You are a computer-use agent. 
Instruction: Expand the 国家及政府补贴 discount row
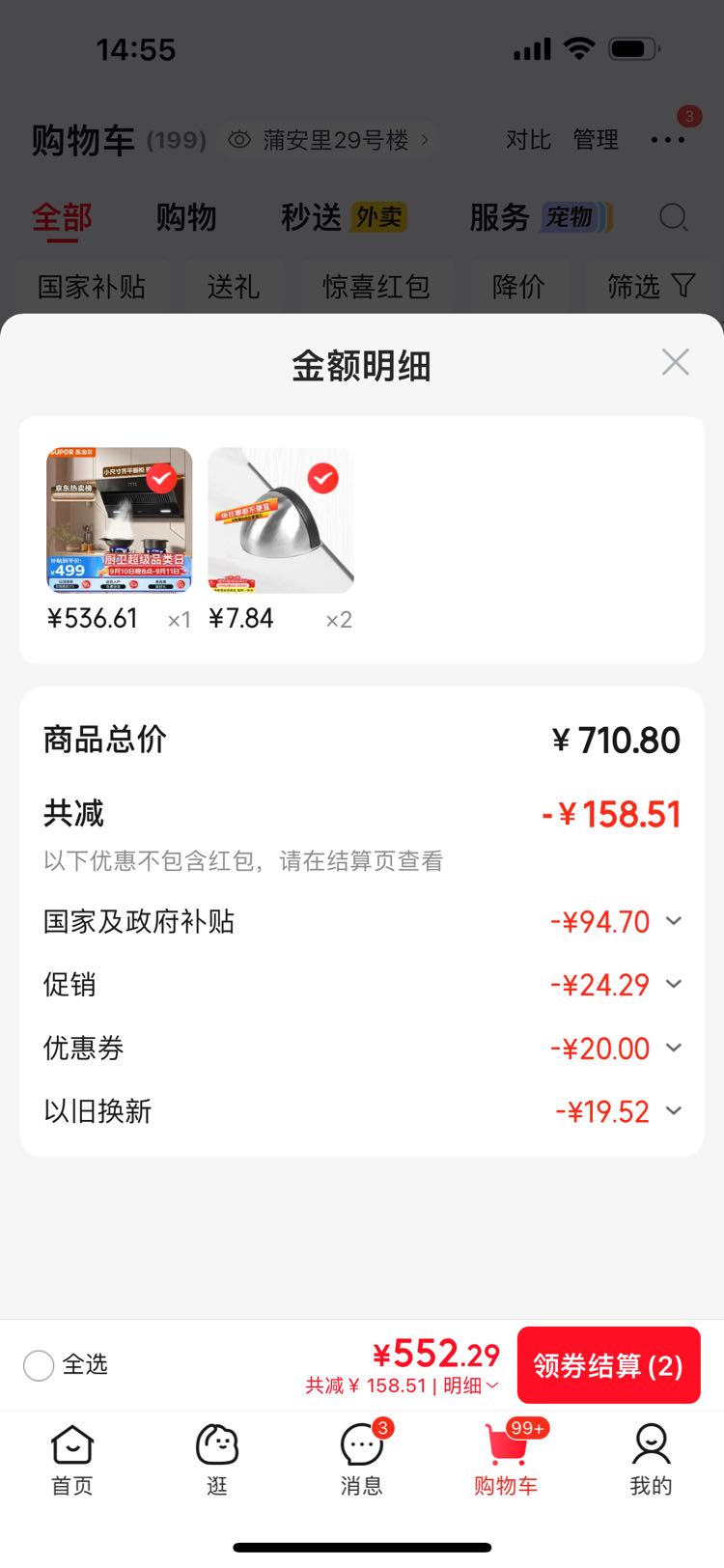click(362, 922)
